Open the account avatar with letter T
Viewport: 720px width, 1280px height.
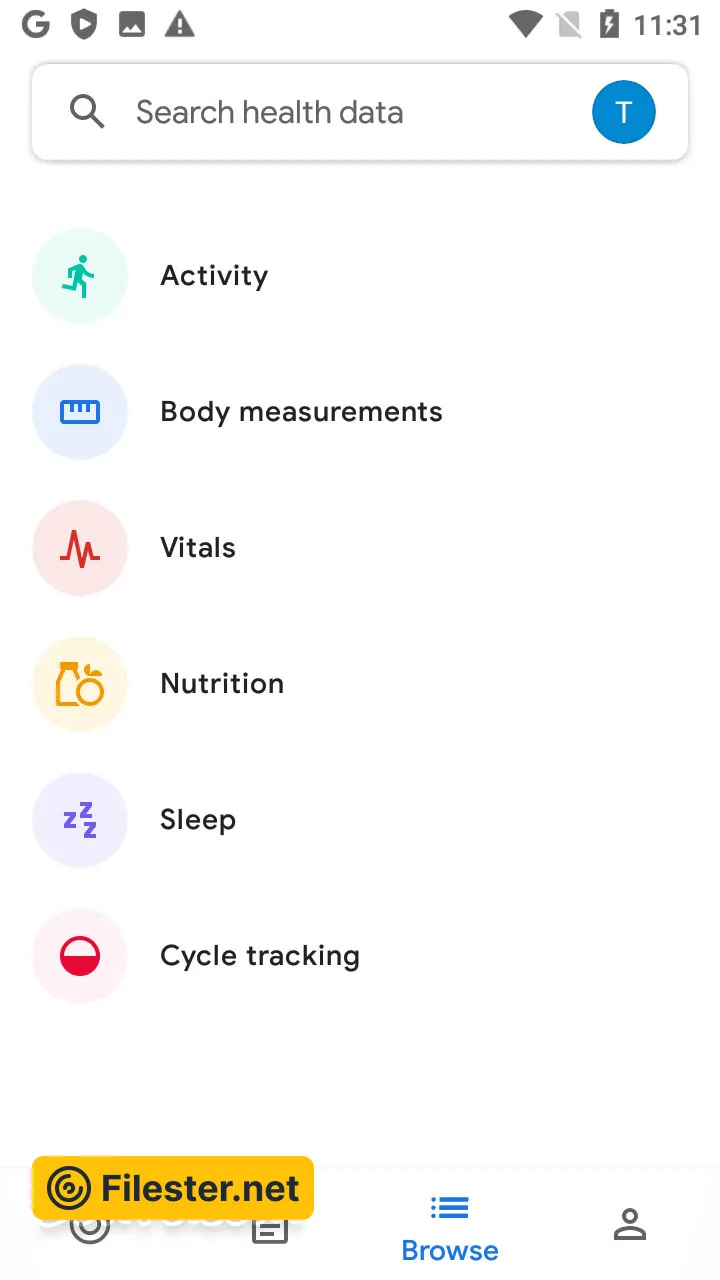click(x=623, y=112)
